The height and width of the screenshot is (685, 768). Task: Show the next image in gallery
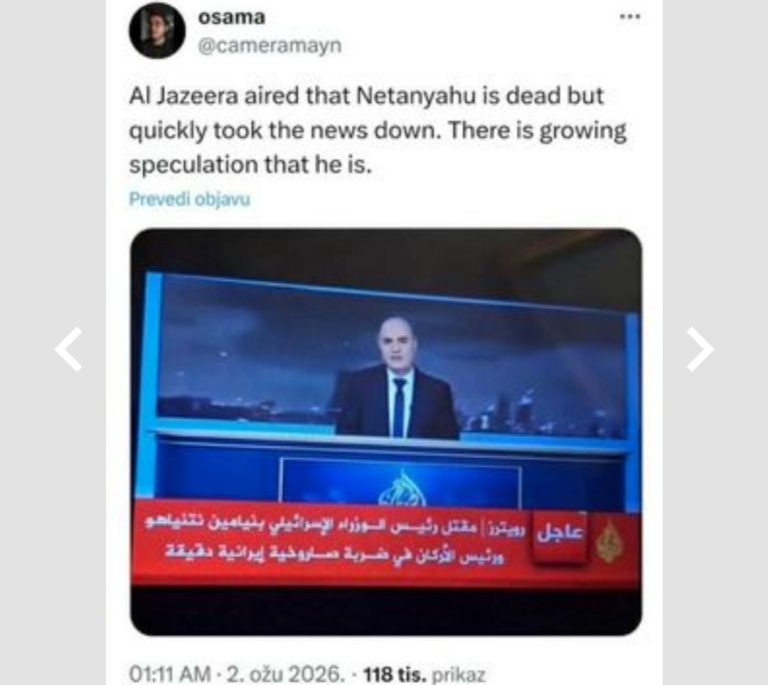(x=699, y=349)
